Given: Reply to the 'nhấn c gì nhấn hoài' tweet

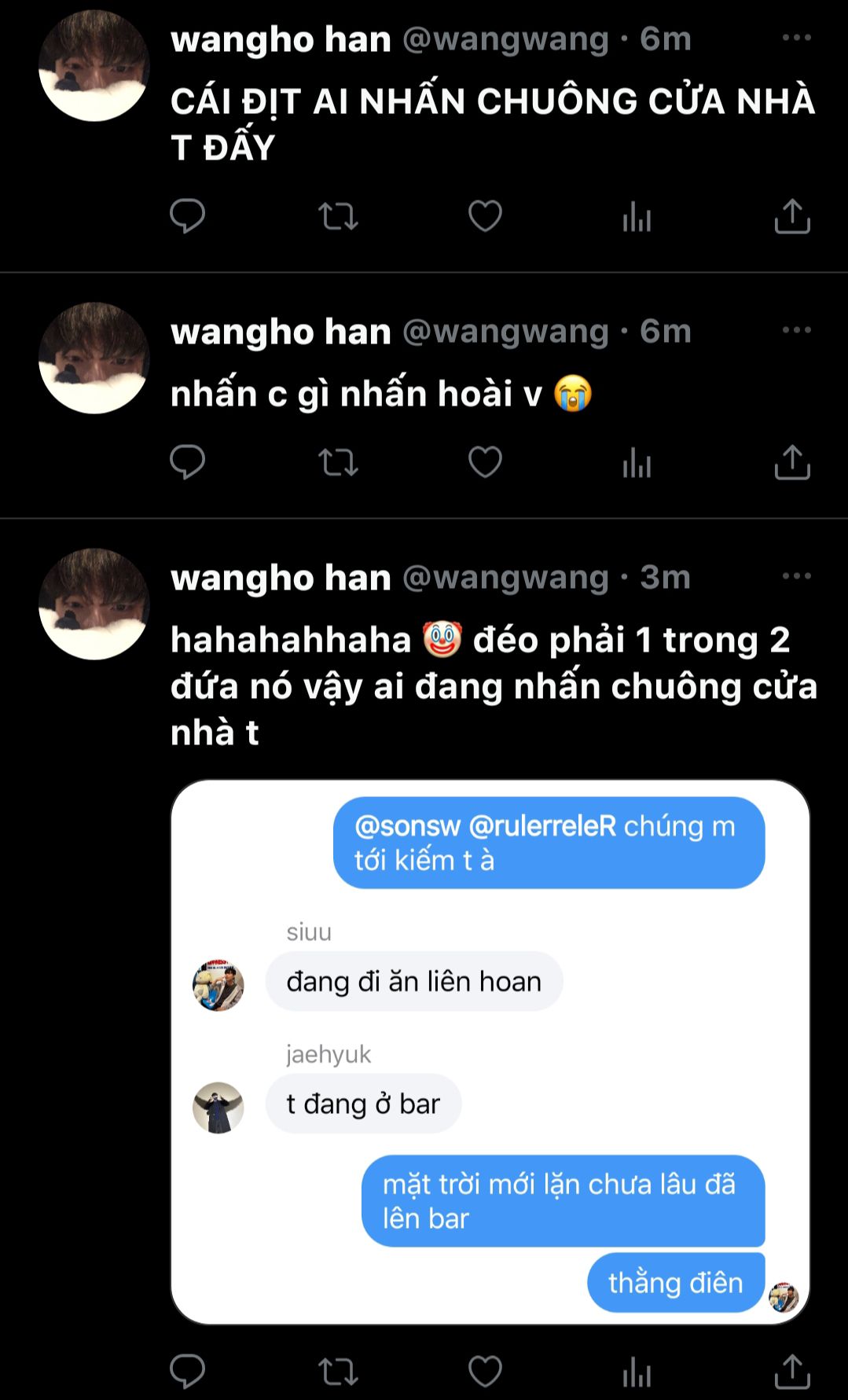Looking at the screenshot, I should coord(187,462).
